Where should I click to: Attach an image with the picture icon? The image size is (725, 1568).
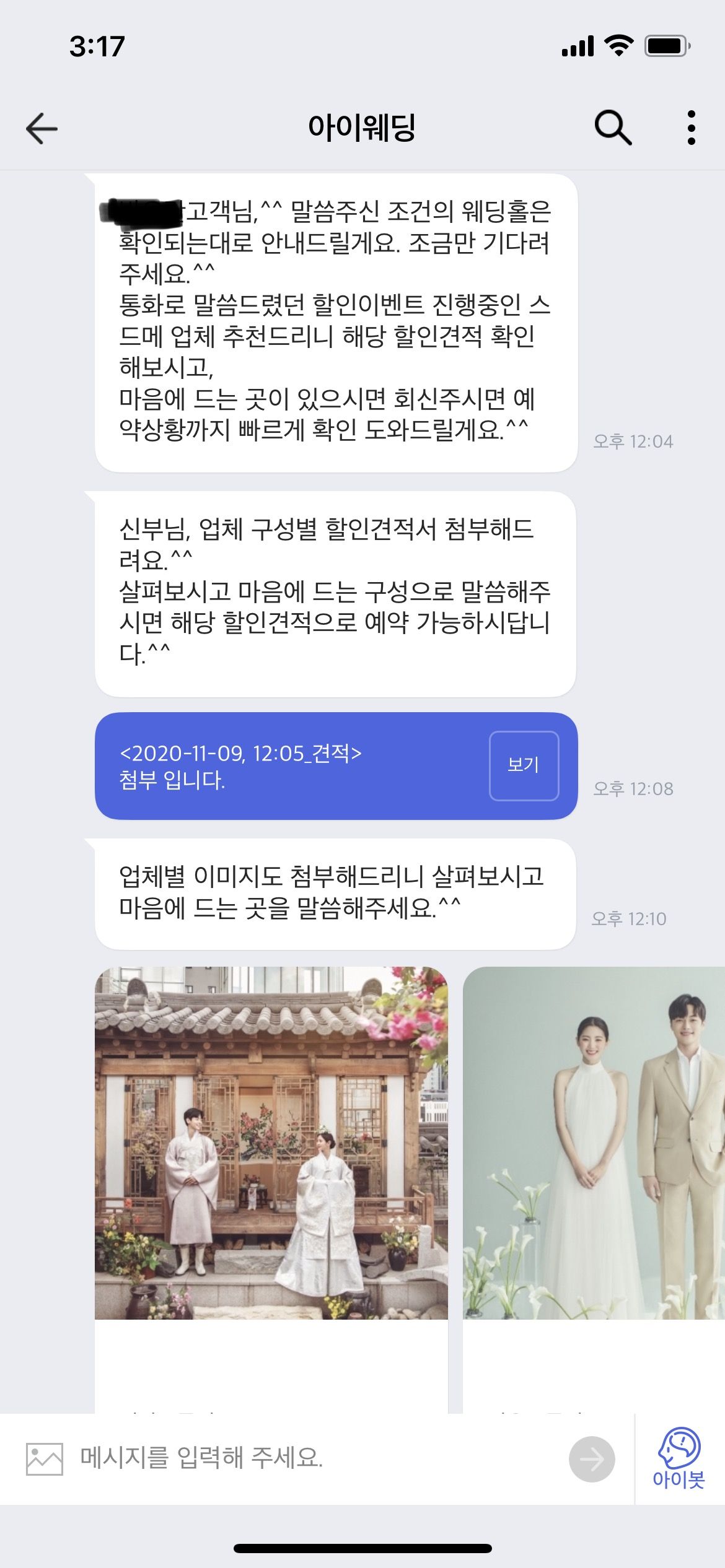(x=45, y=1459)
